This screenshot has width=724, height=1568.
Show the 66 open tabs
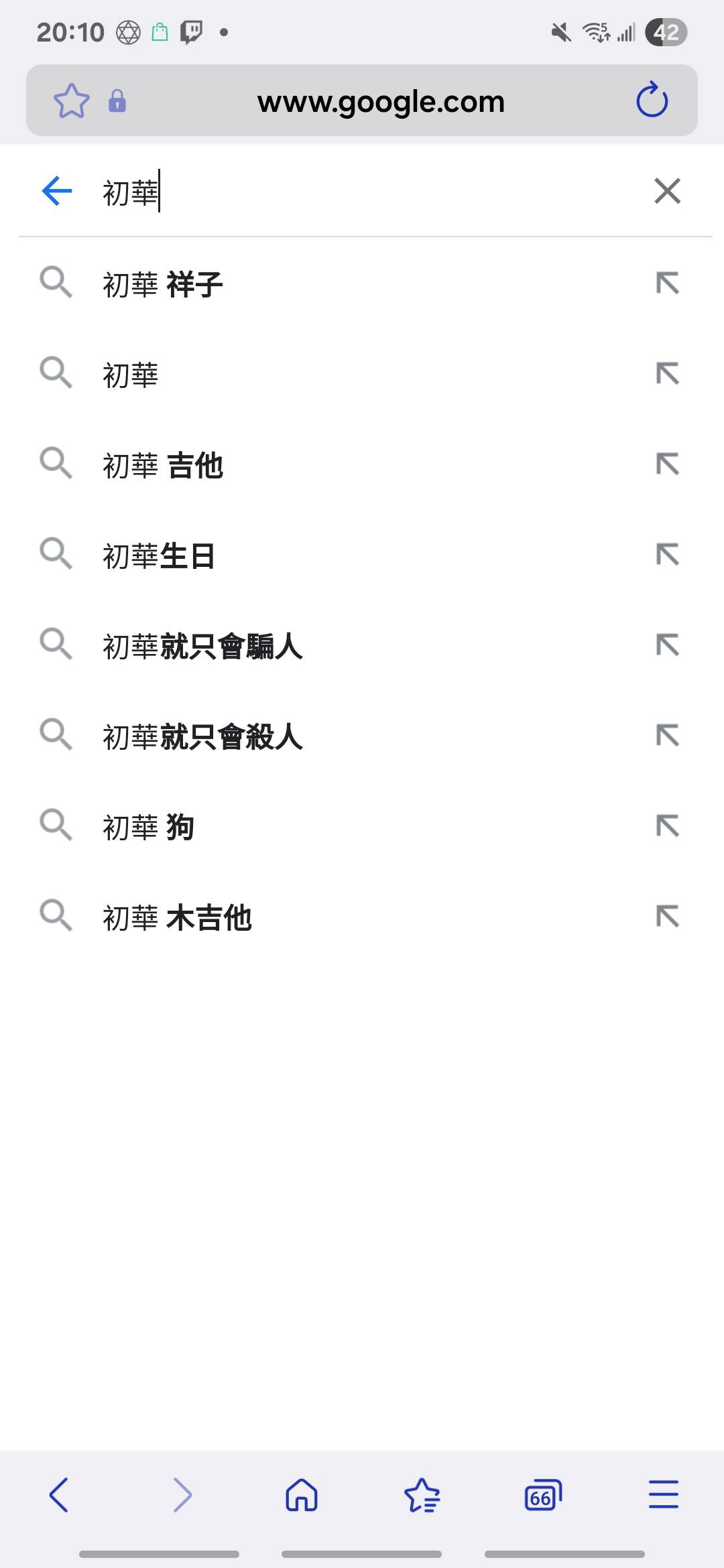(x=542, y=1495)
